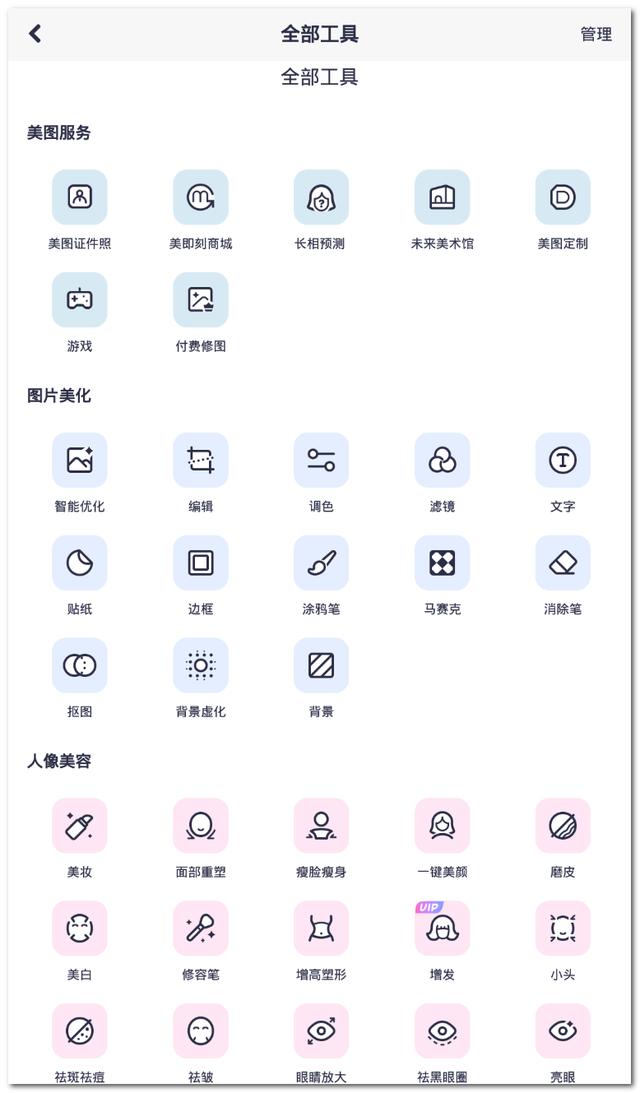Open the 编辑 crop tool
The height and width of the screenshot is (1093, 640).
tap(201, 461)
